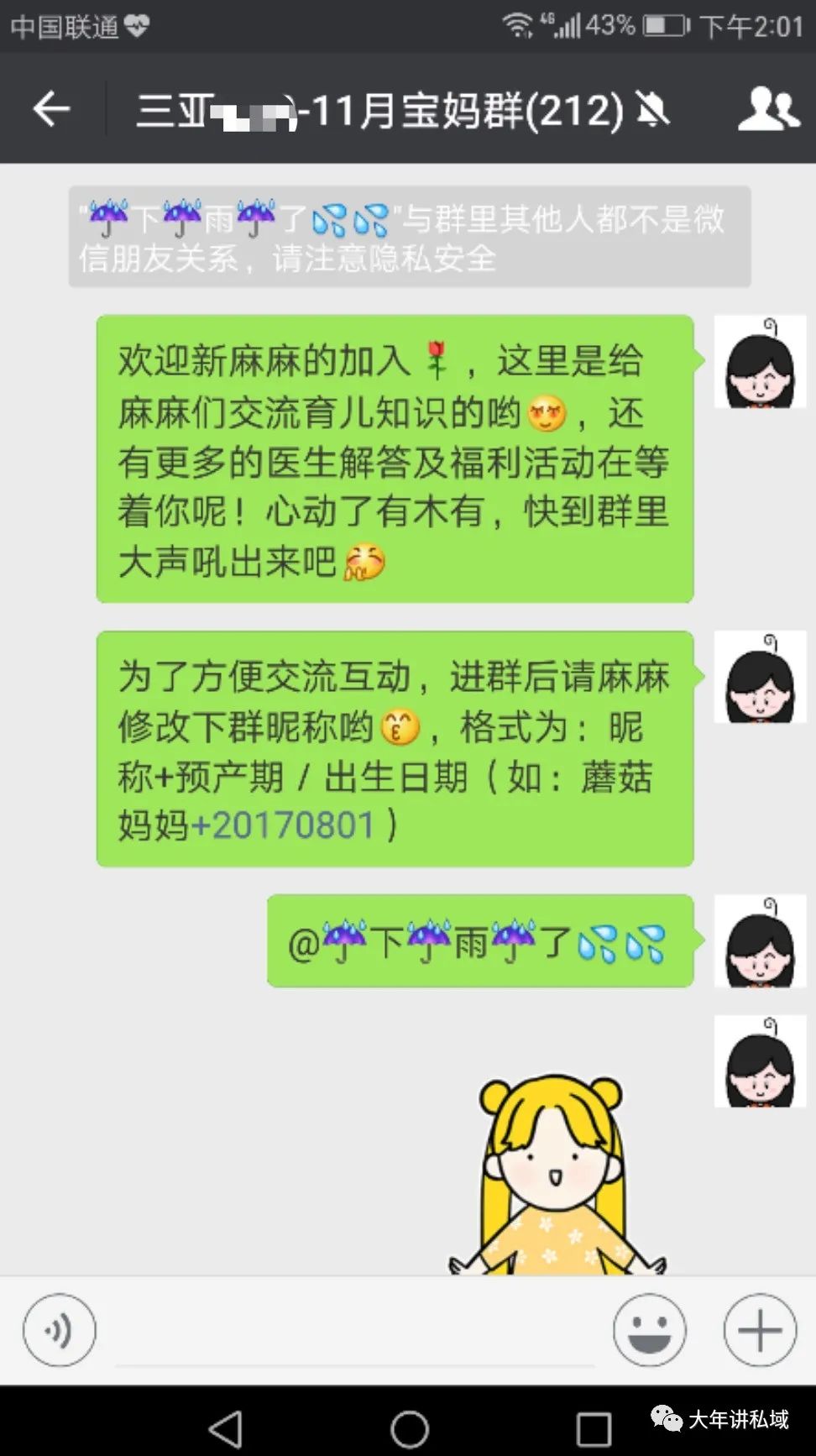Tap the 20170801 number link
This screenshot has height=1456, width=816.
[x=283, y=825]
